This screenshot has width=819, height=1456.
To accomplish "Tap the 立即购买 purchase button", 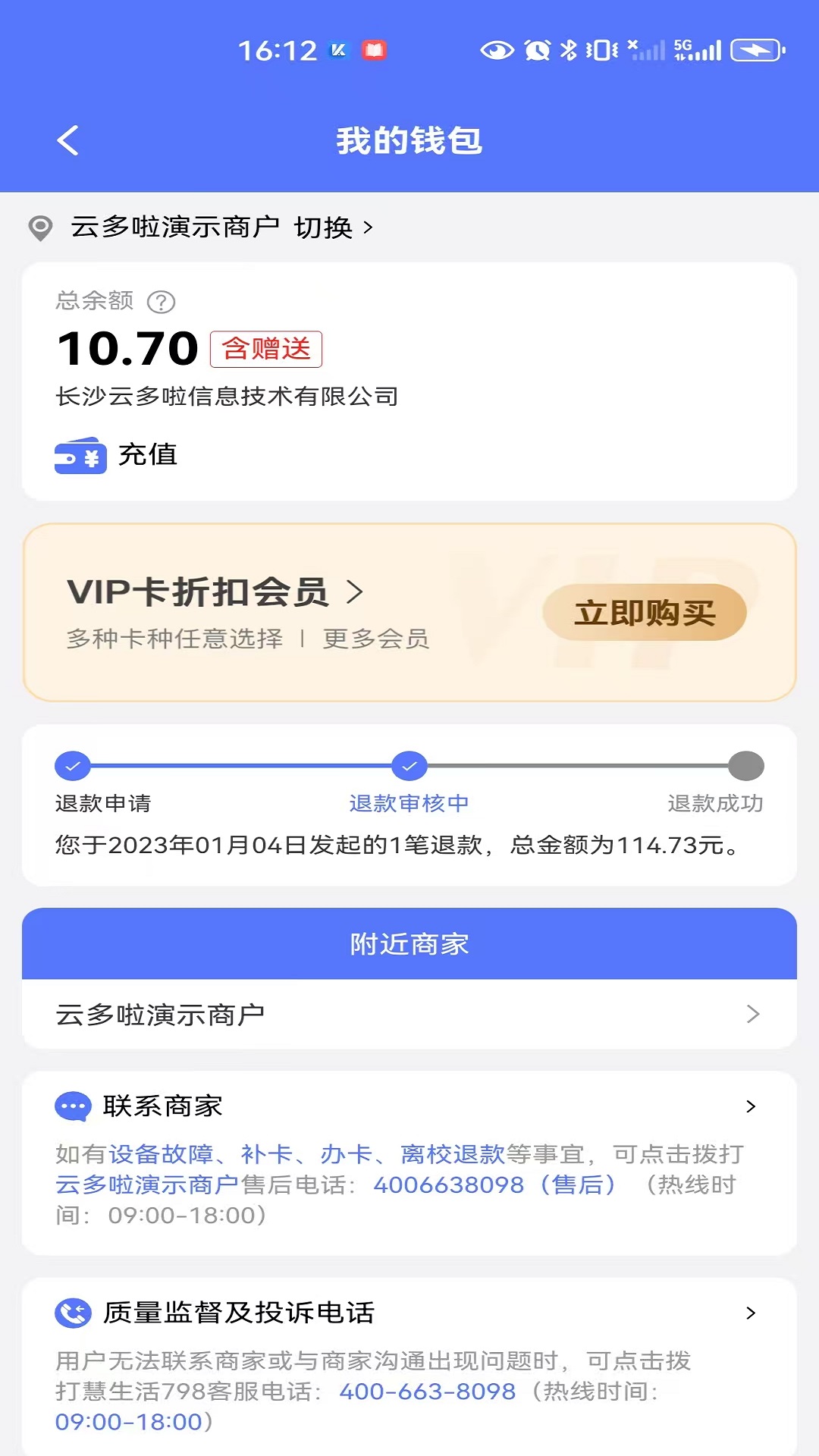I will (644, 612).
